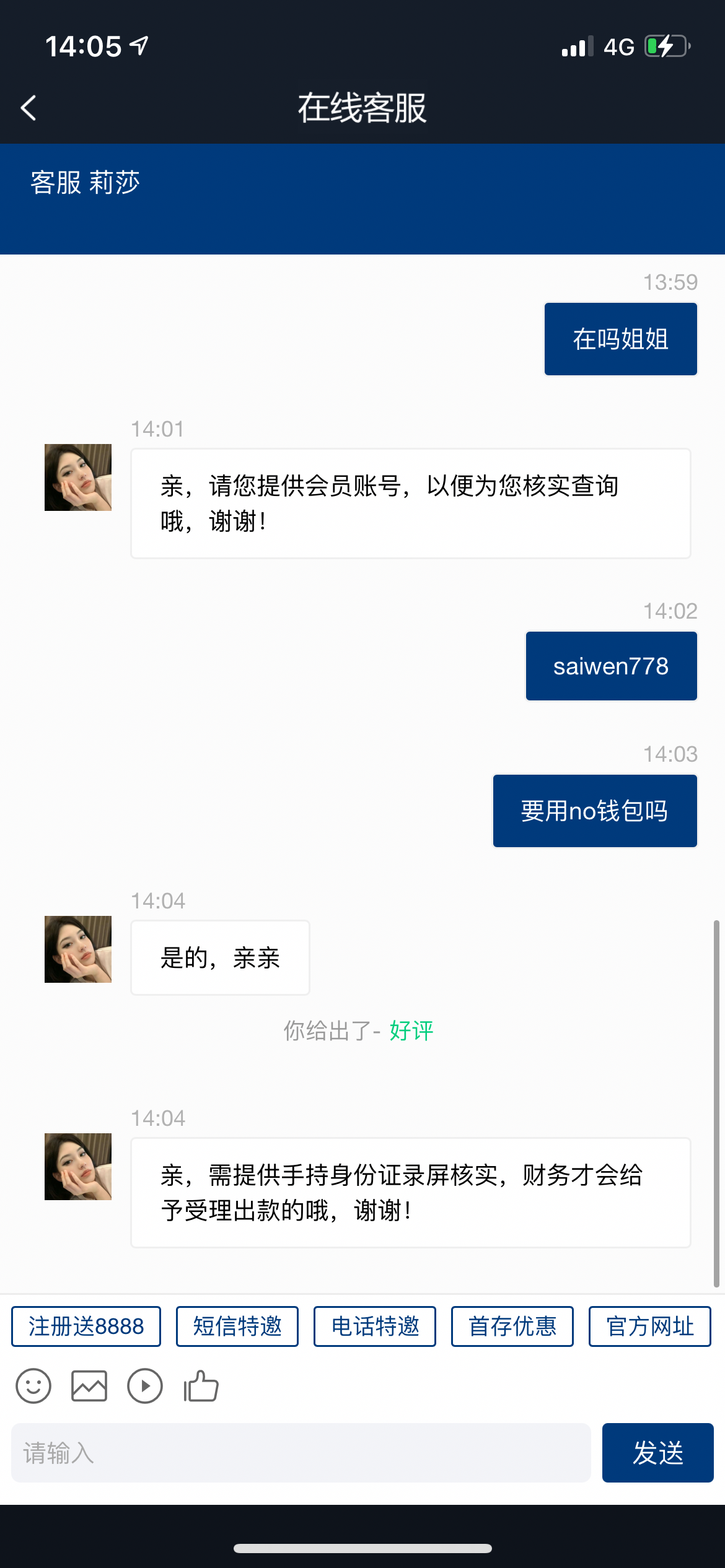This screenshot has height=1568, width=725.
Task: Select the 短信特邀 chip
Action: (x=237, y=1326)
